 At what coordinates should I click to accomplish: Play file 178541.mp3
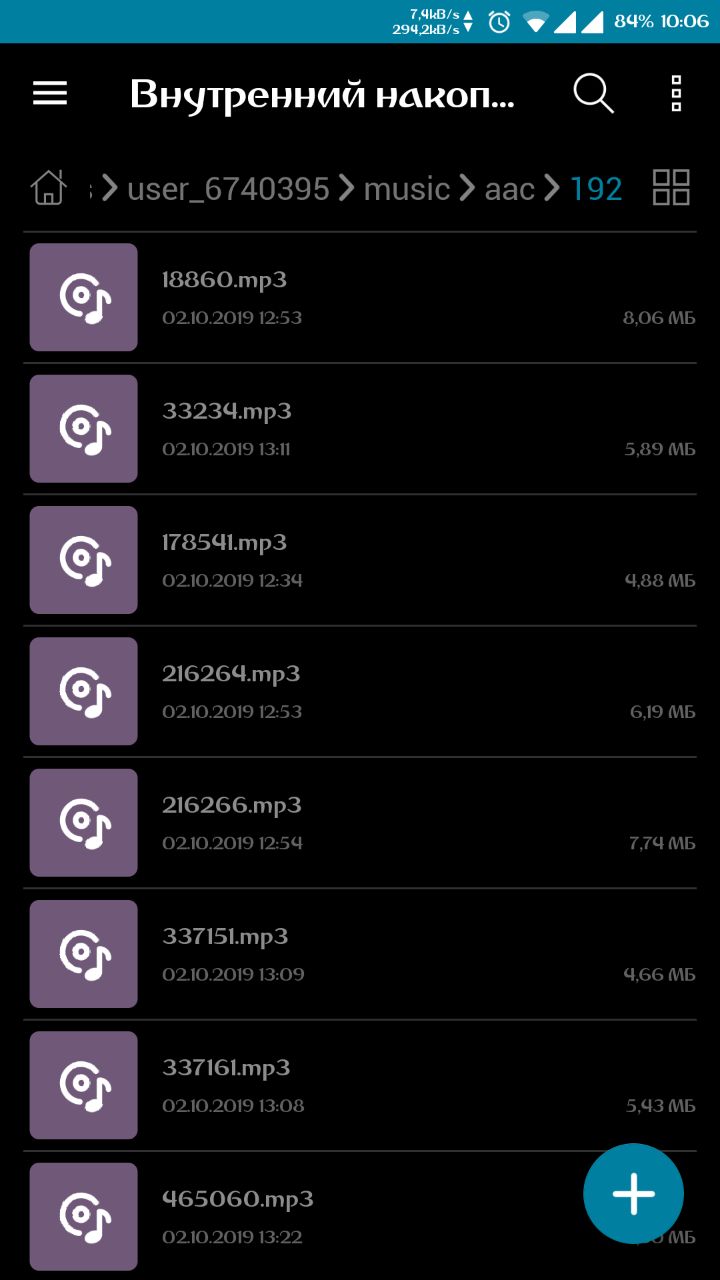pyautogui.click(x=360, y=560)
